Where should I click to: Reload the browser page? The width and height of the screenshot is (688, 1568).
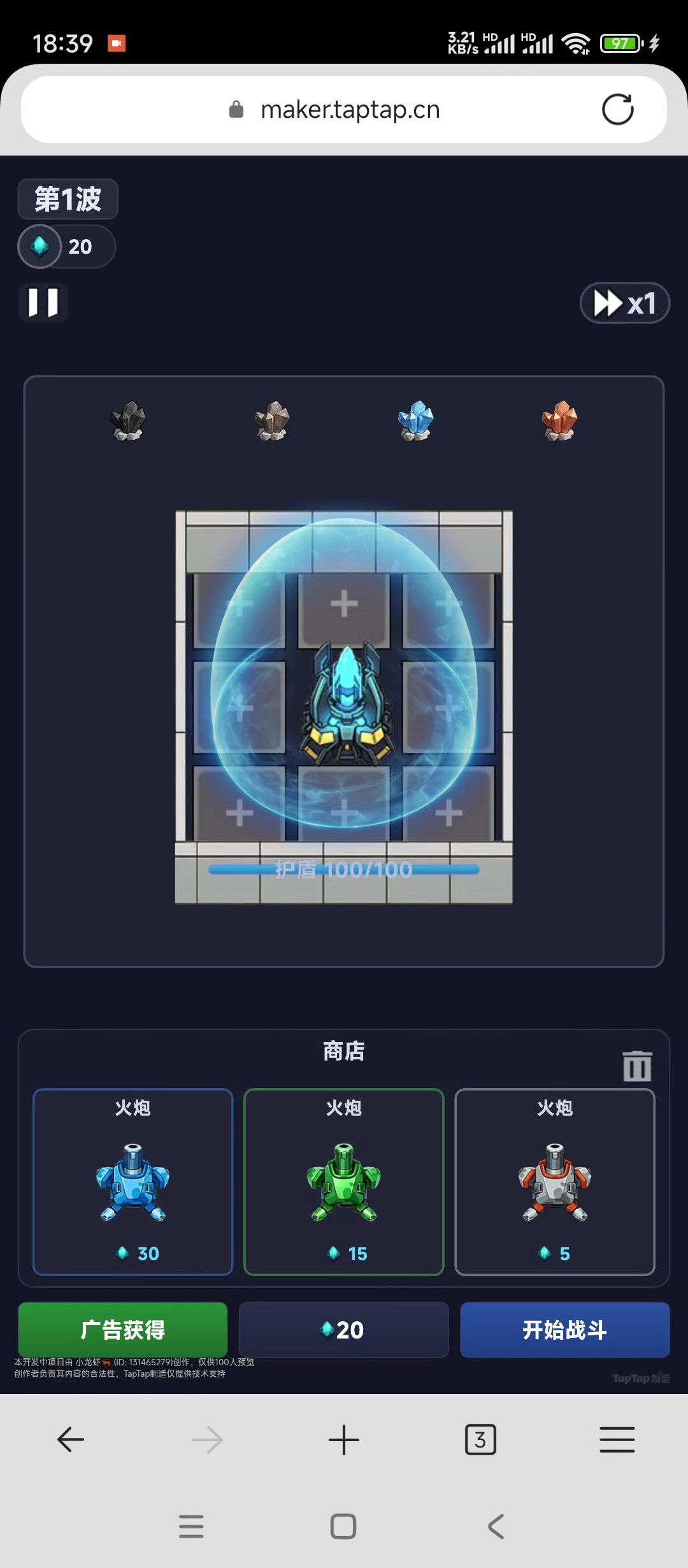(x=617, y=110)
